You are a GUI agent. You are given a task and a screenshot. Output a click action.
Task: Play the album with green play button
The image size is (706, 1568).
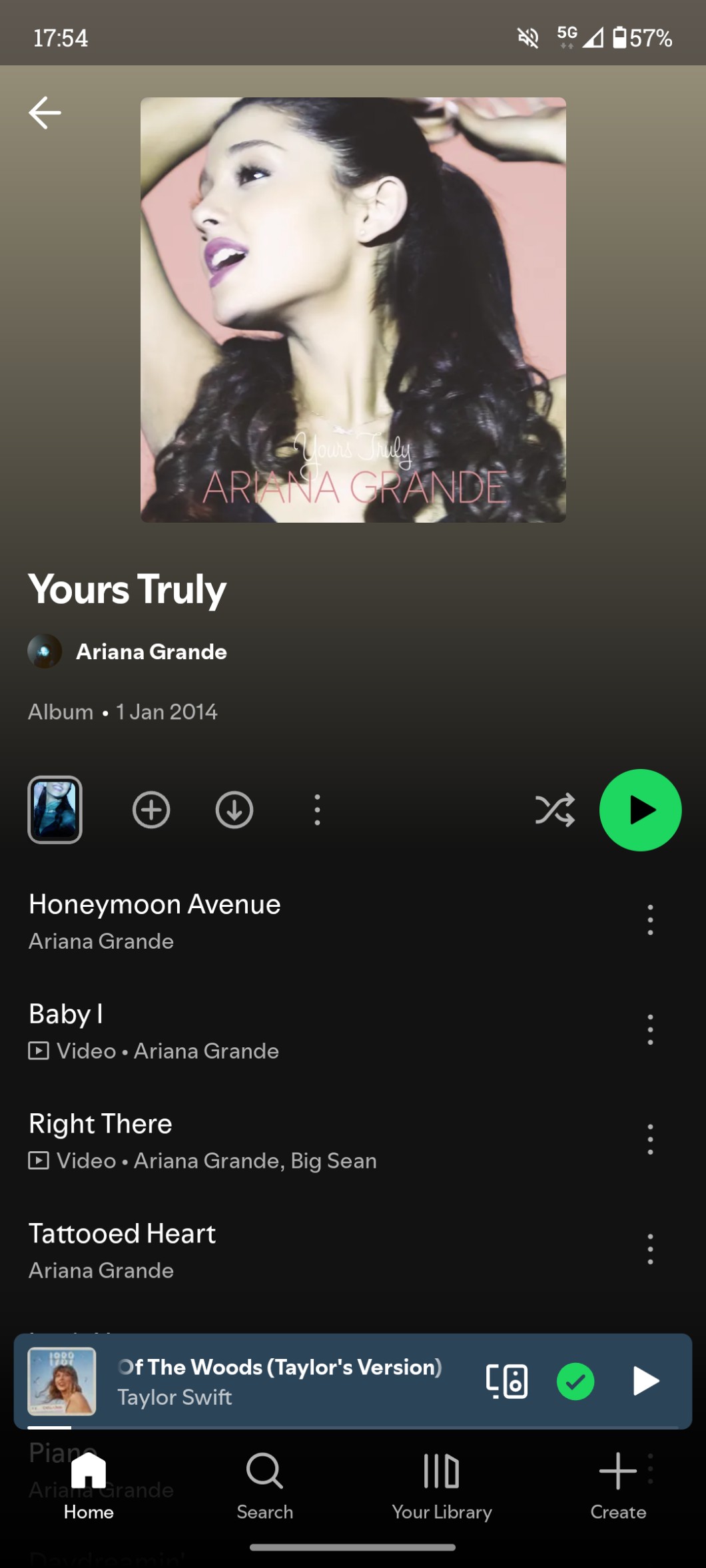[x=640, y=810]
